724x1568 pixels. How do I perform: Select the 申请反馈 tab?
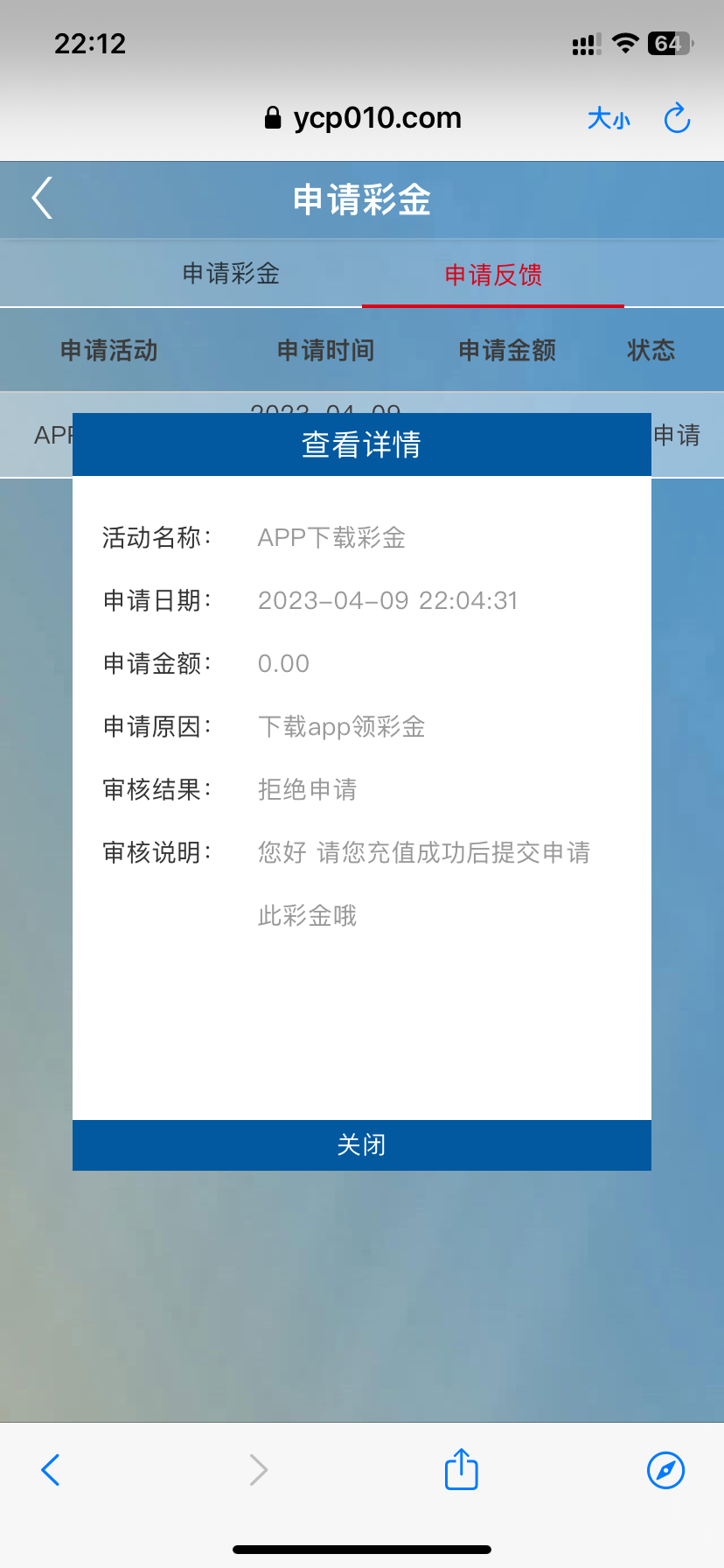tap(492, 274)
